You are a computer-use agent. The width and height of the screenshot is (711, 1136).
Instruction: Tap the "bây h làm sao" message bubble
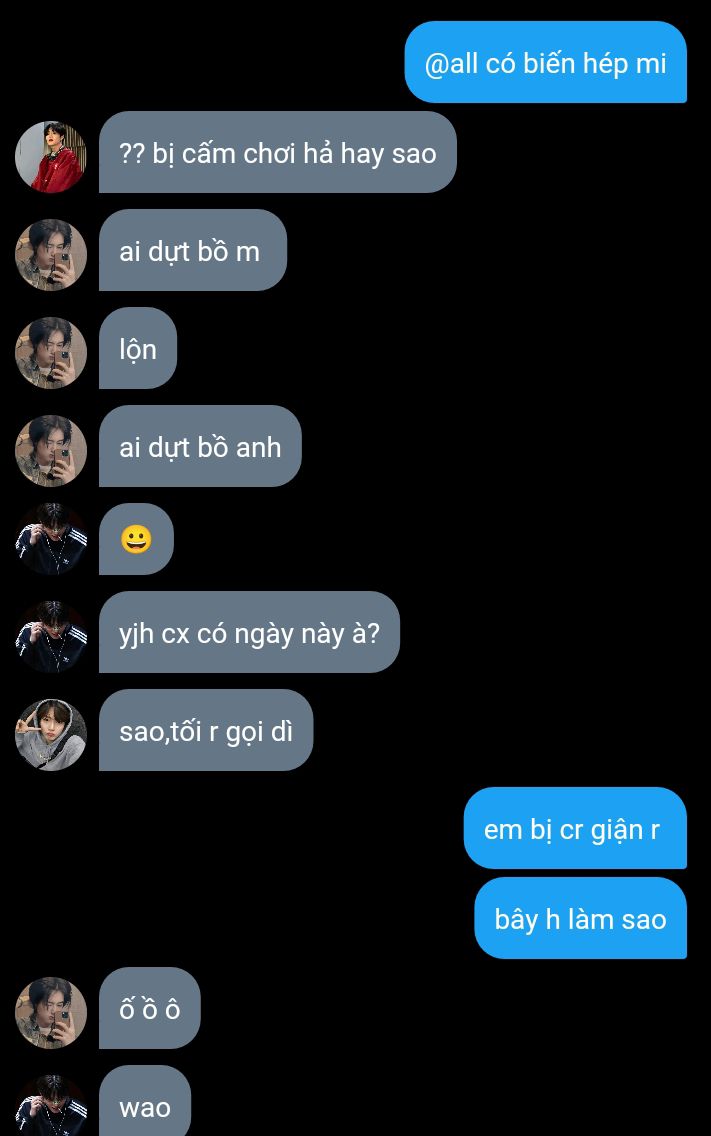point(580,919)
